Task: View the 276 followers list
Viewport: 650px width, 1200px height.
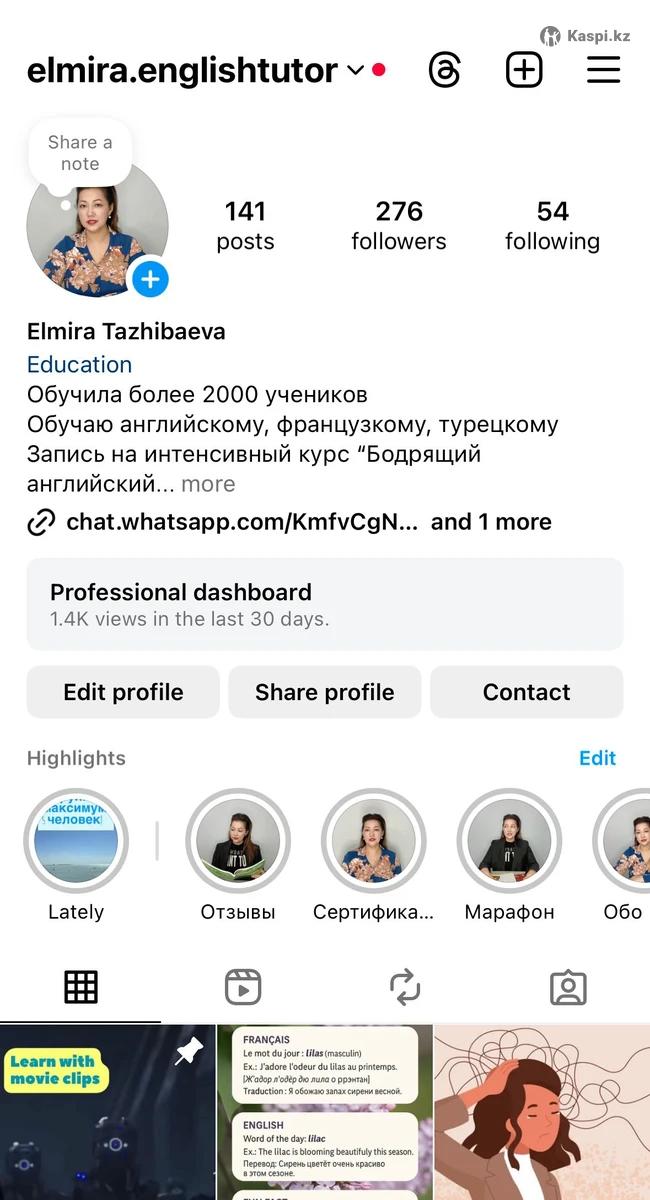Action: pos(399,225)
